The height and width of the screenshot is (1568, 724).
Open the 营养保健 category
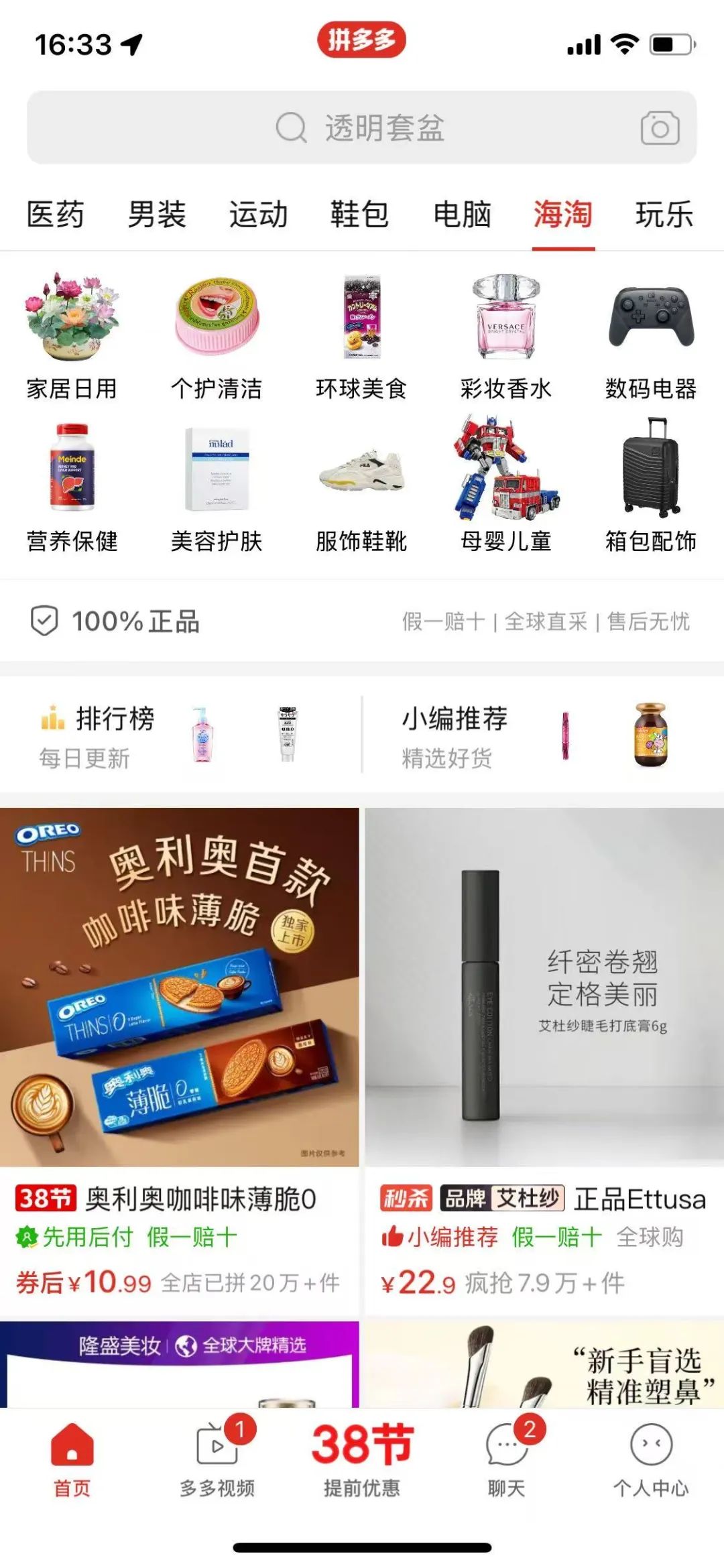point(72,487)
